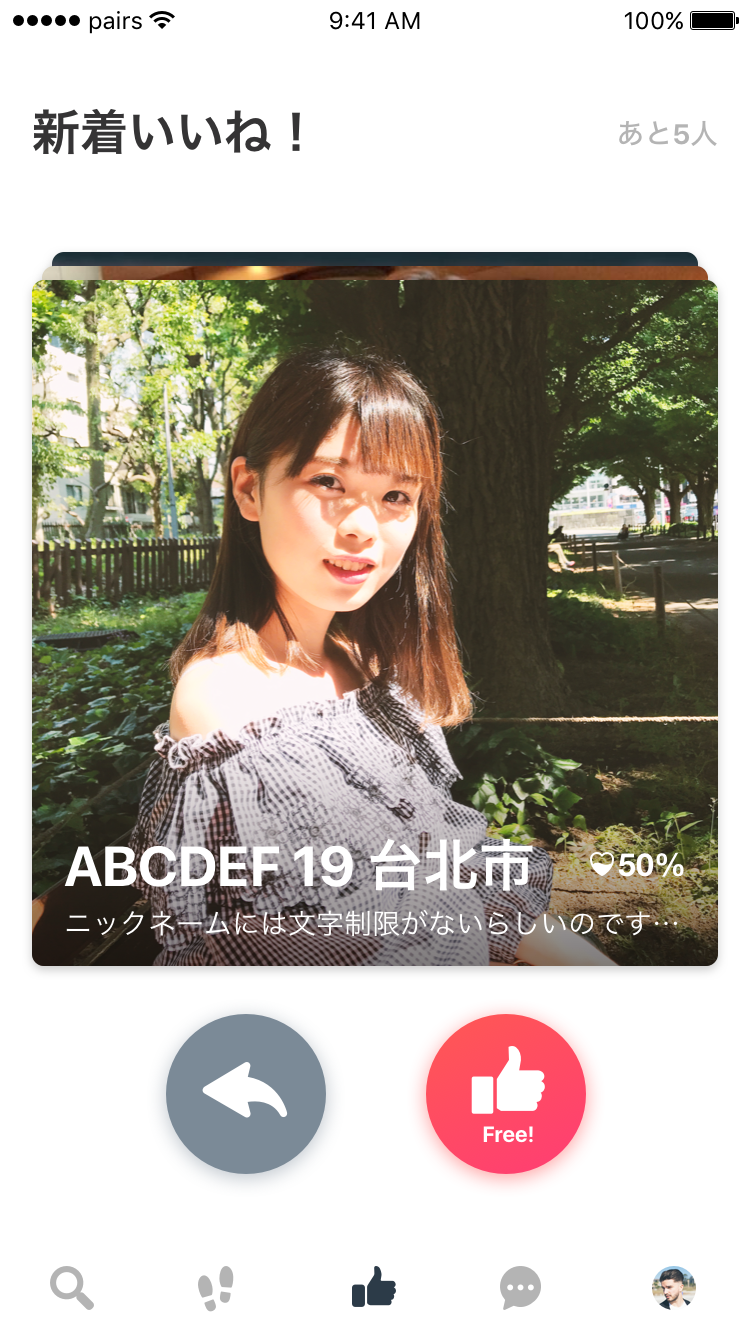Open the footprints tab
Viewport: 750px width, 1334px height.
[216, 1287]
